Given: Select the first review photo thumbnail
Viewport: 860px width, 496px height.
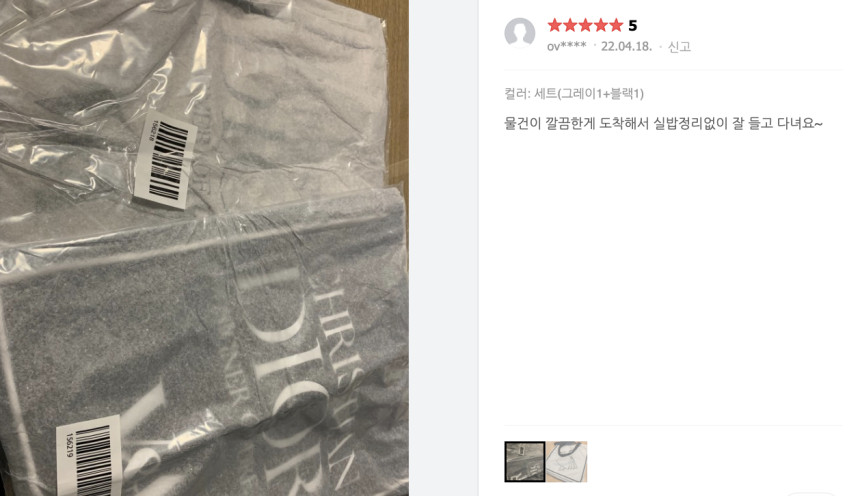Looking at the screenshot, I should click(x=524, y=461).
